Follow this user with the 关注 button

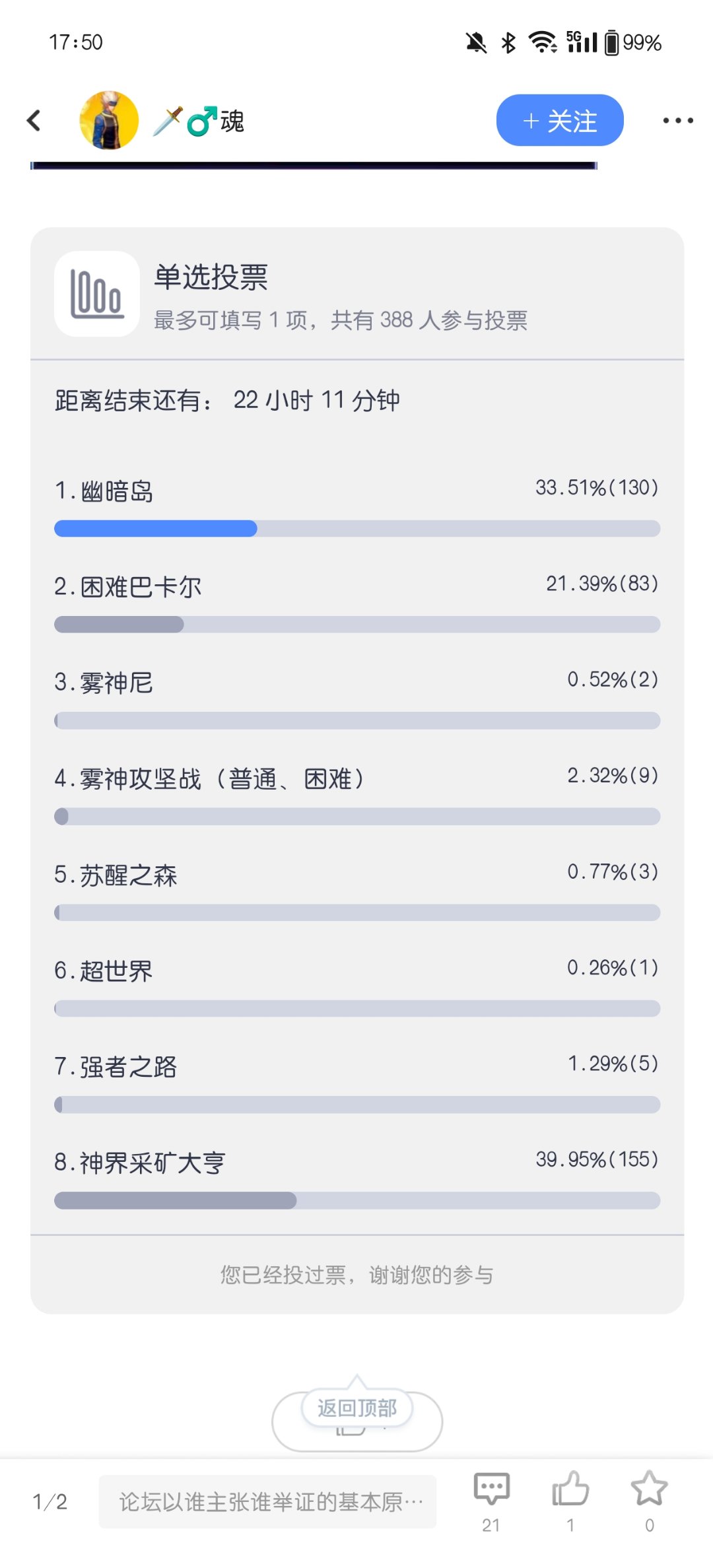pos(560,120)
